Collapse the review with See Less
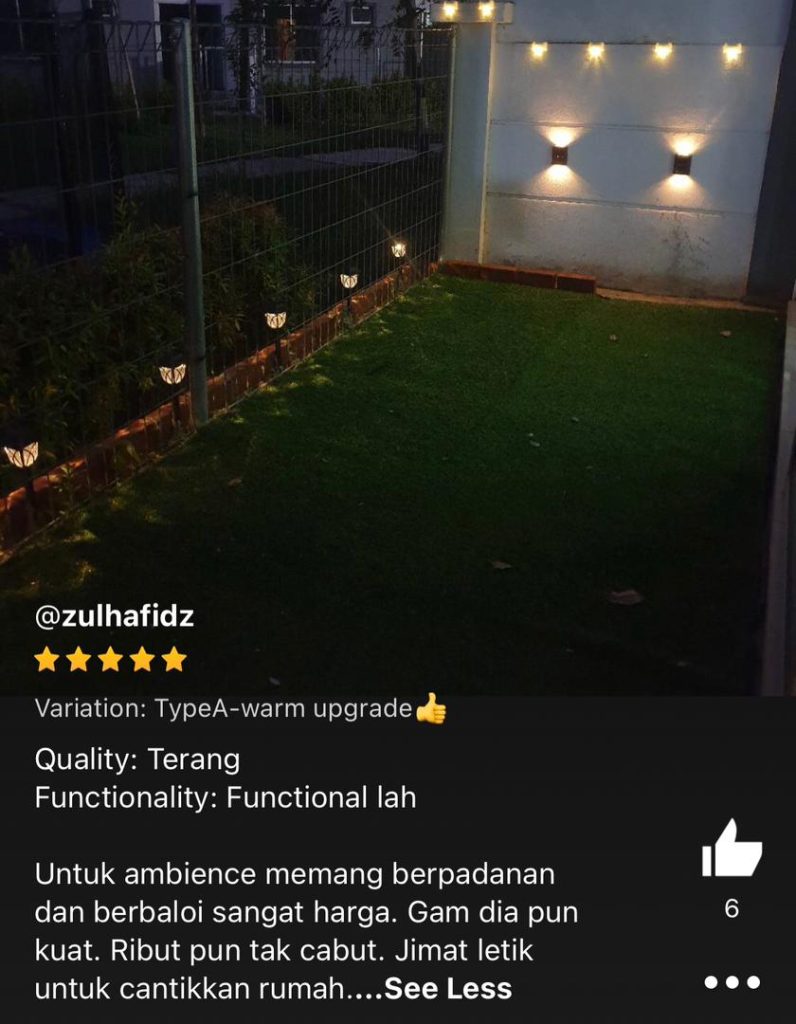Image resolution: width=796 pixels, height=1024 pixels. (x=448, y=989)
